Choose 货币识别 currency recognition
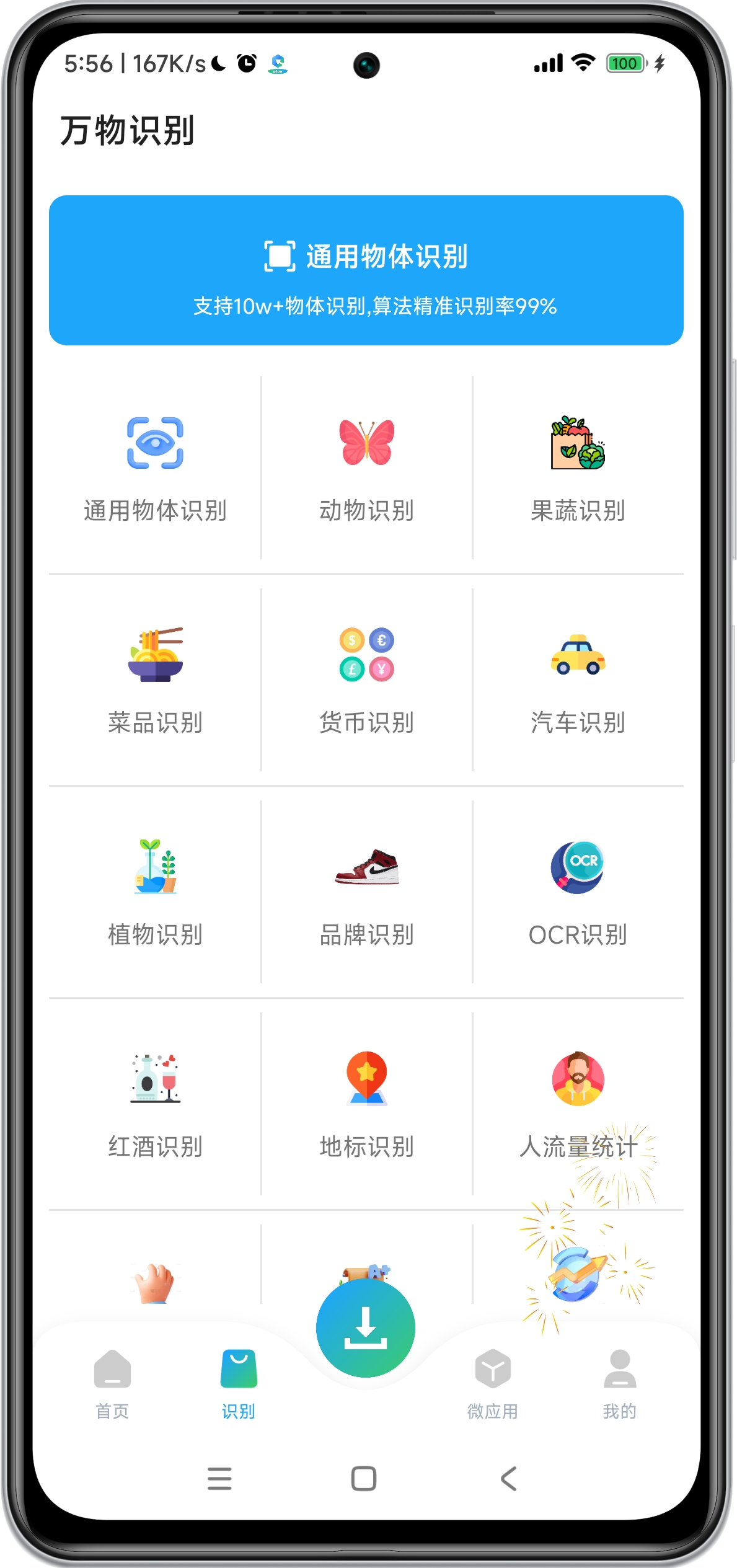This screenshot has height=1568, width=737. pyautogui.click(x=366, y=681)
